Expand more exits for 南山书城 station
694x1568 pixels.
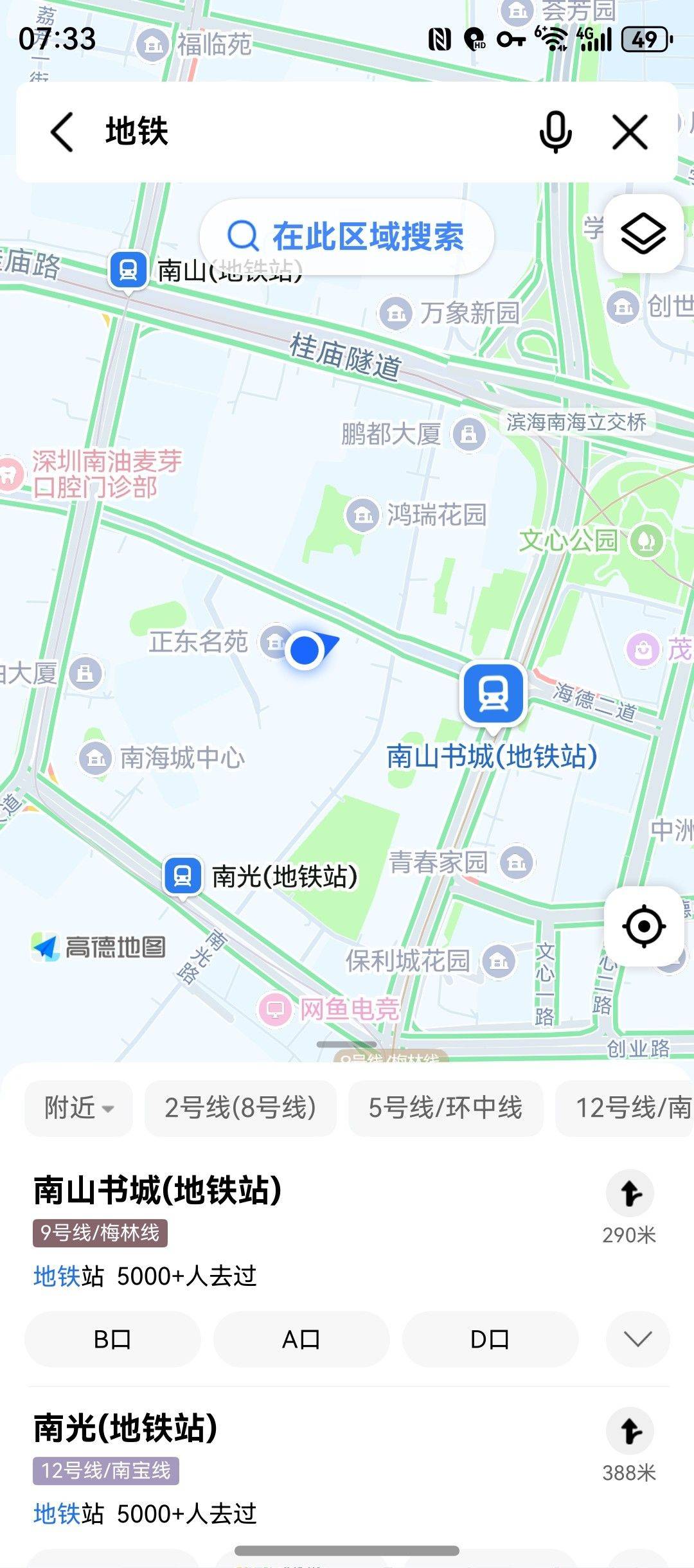(x=637, y=1339)
